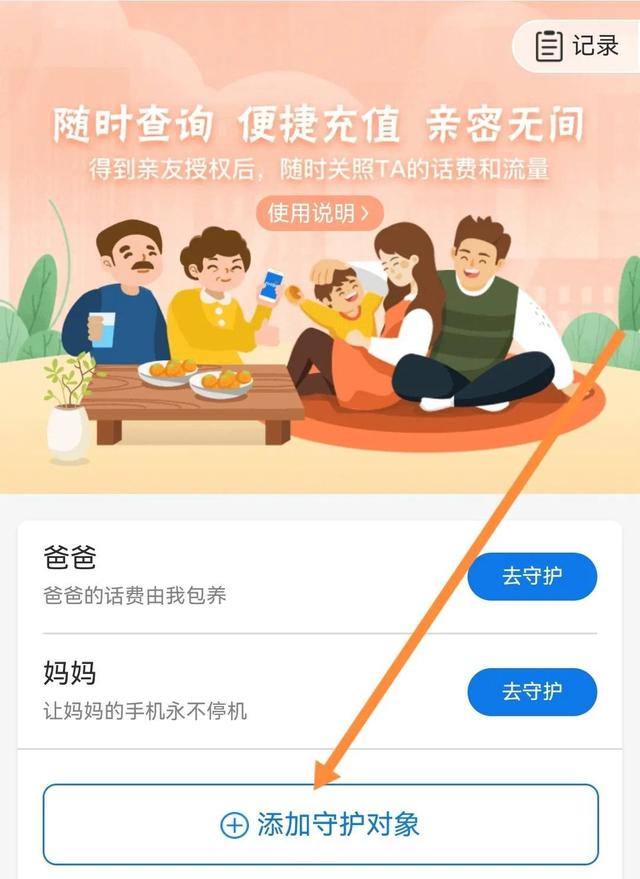This screenshot has width=640, height=879.
Task: Add a new guardian target 添加守护对象
Action: point(320,824)
